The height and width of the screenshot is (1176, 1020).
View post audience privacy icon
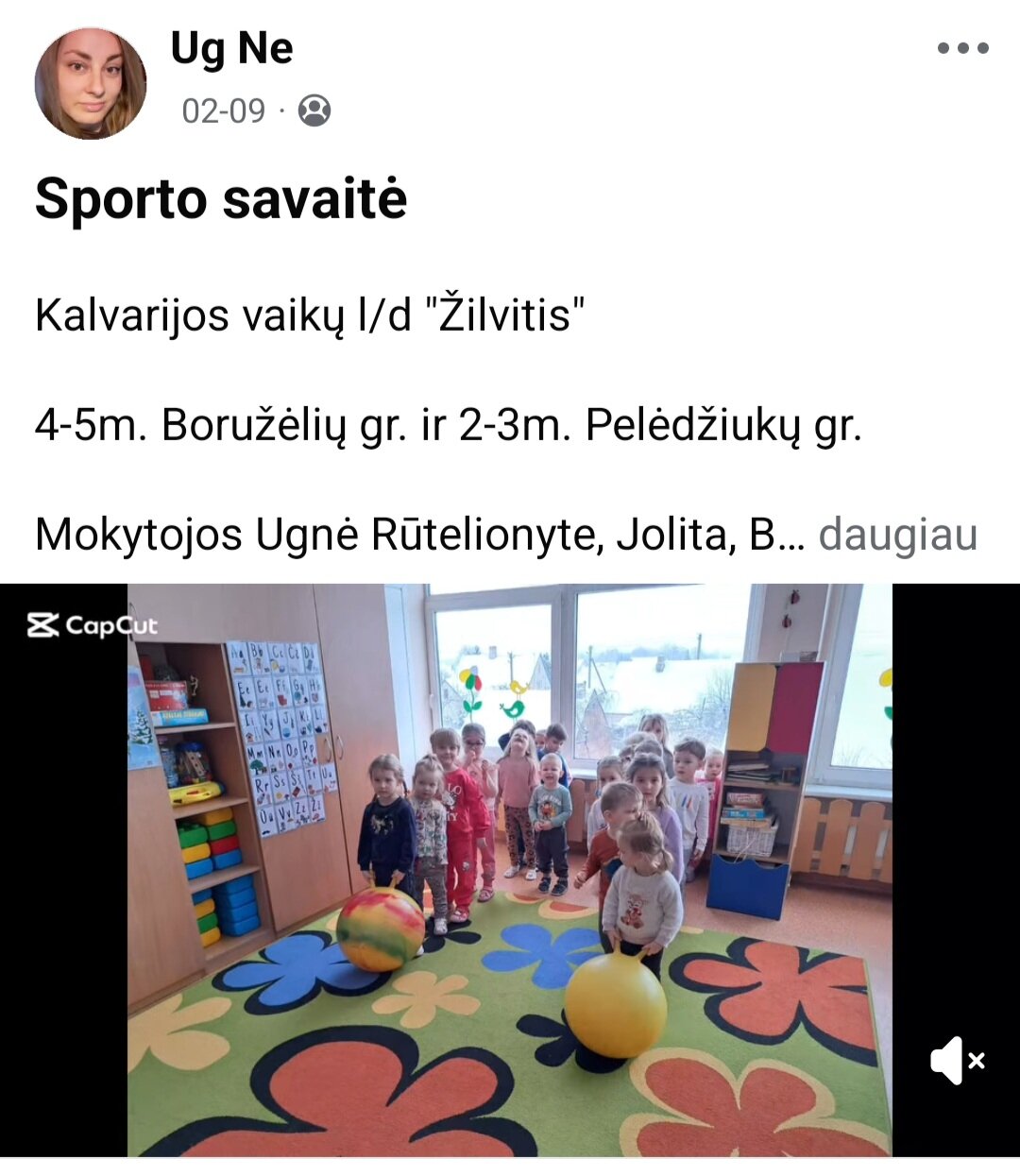coord(314,111)
